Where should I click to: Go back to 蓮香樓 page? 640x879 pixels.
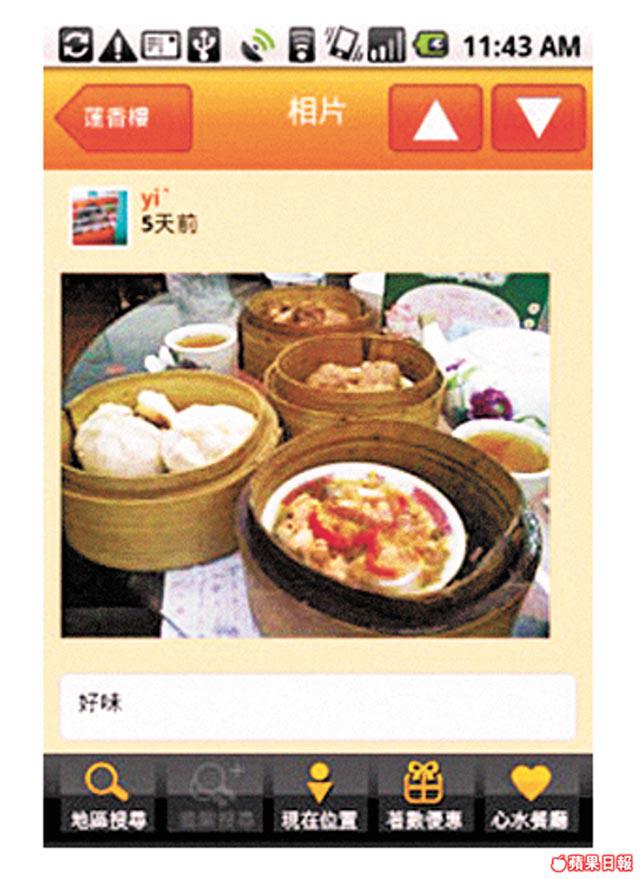click(123, 118)
